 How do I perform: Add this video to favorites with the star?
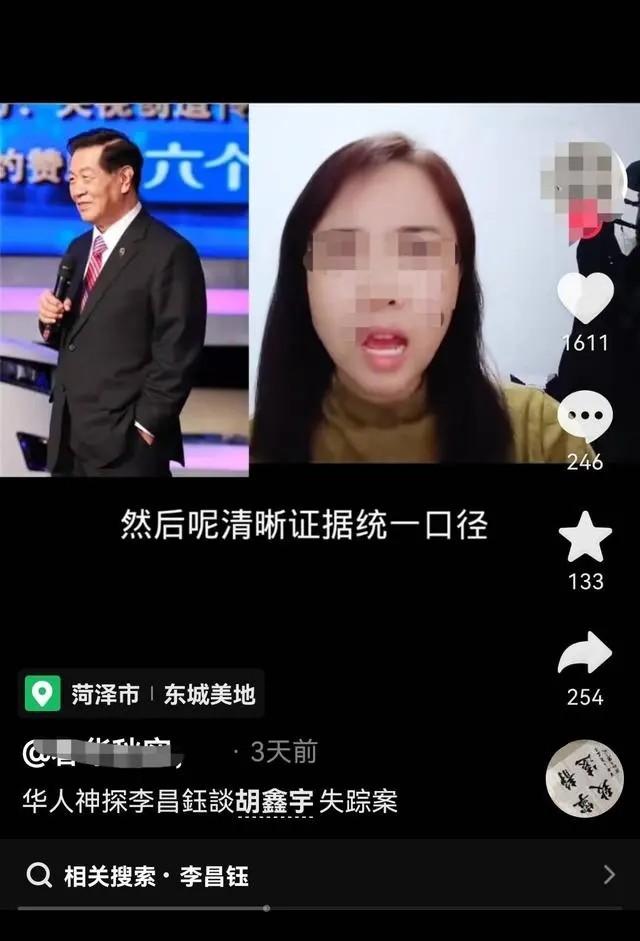coord(585,538)
